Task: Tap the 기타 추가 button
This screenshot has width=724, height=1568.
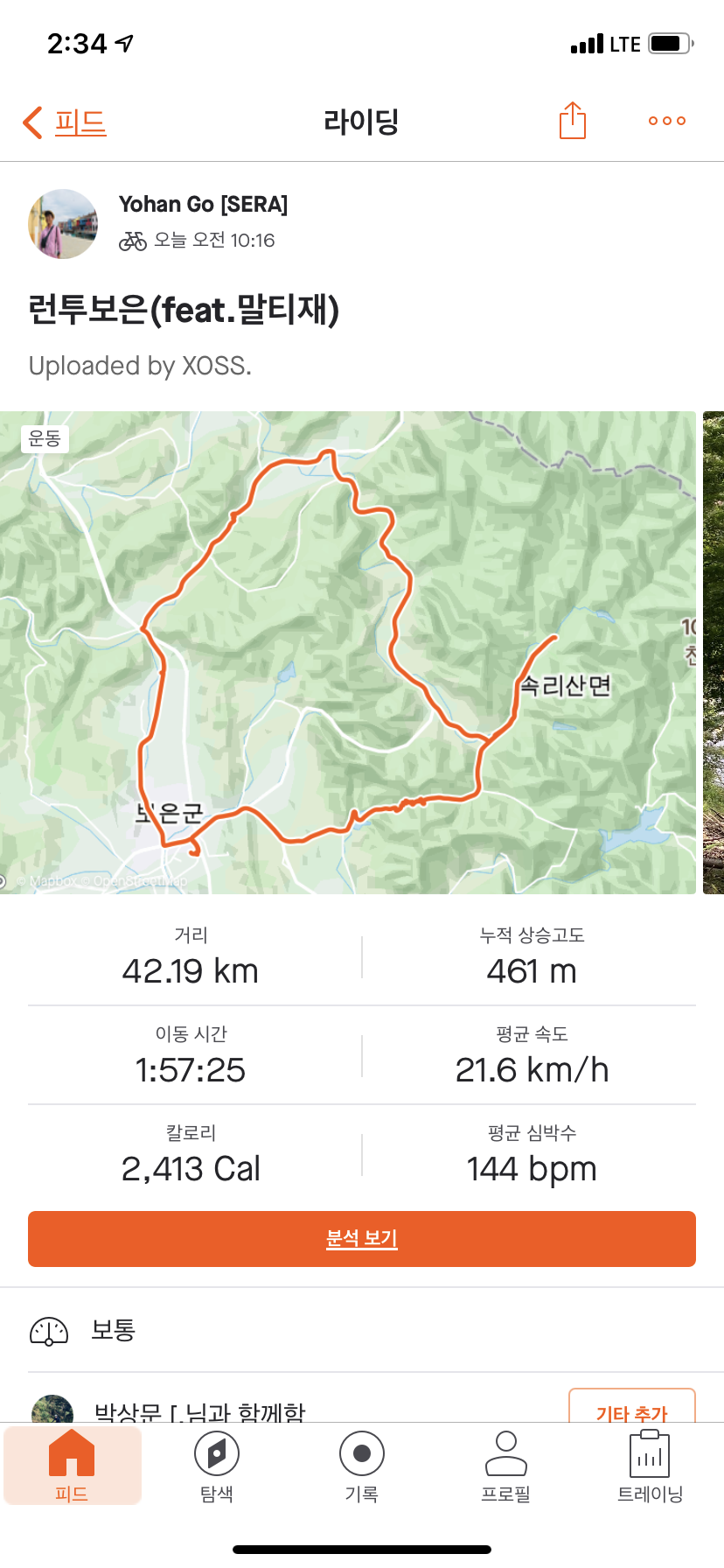Action: pyautogui.click(x=631, y=1406)
